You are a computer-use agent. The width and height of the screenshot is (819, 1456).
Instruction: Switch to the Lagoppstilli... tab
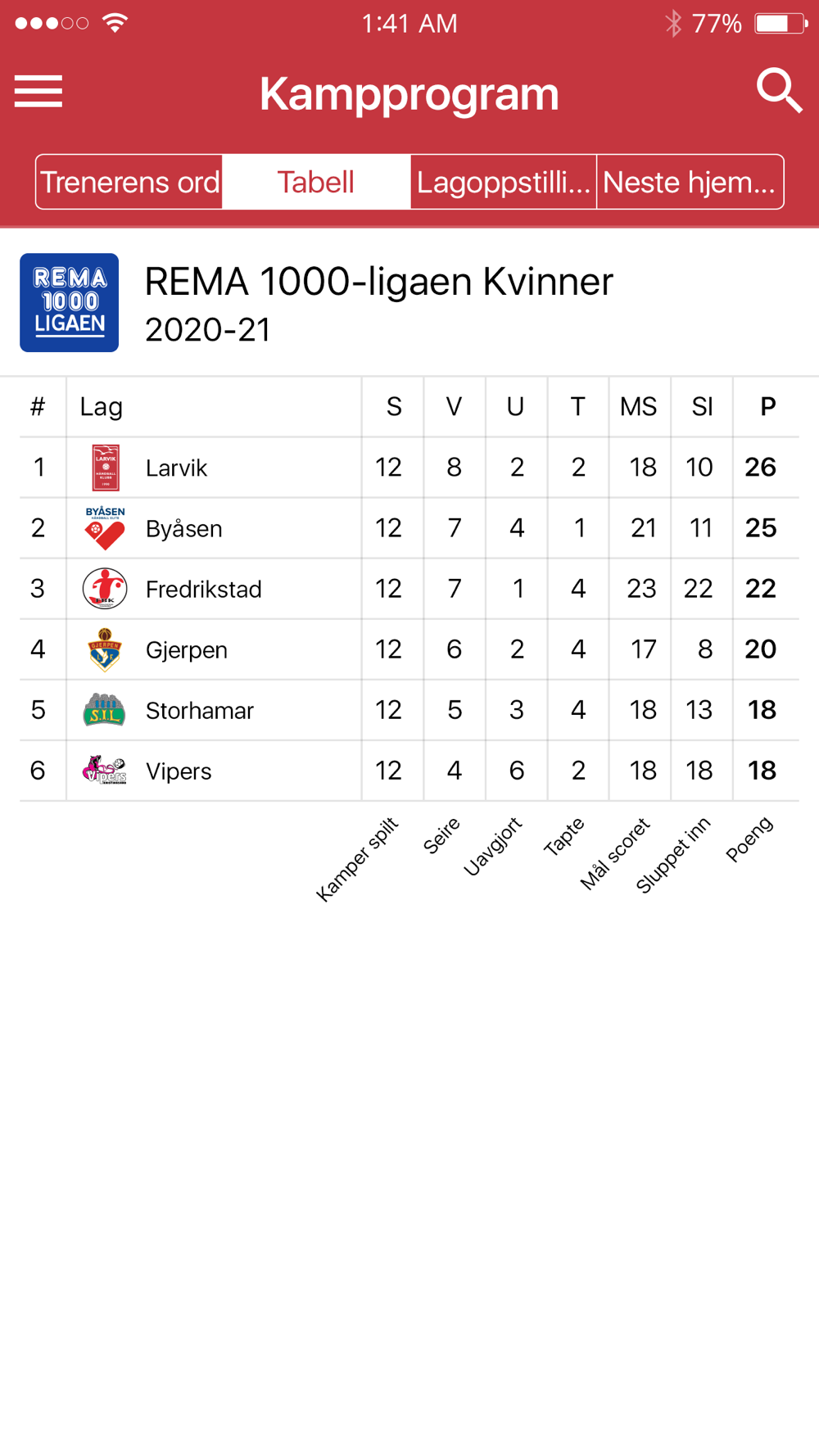point(503,182)
